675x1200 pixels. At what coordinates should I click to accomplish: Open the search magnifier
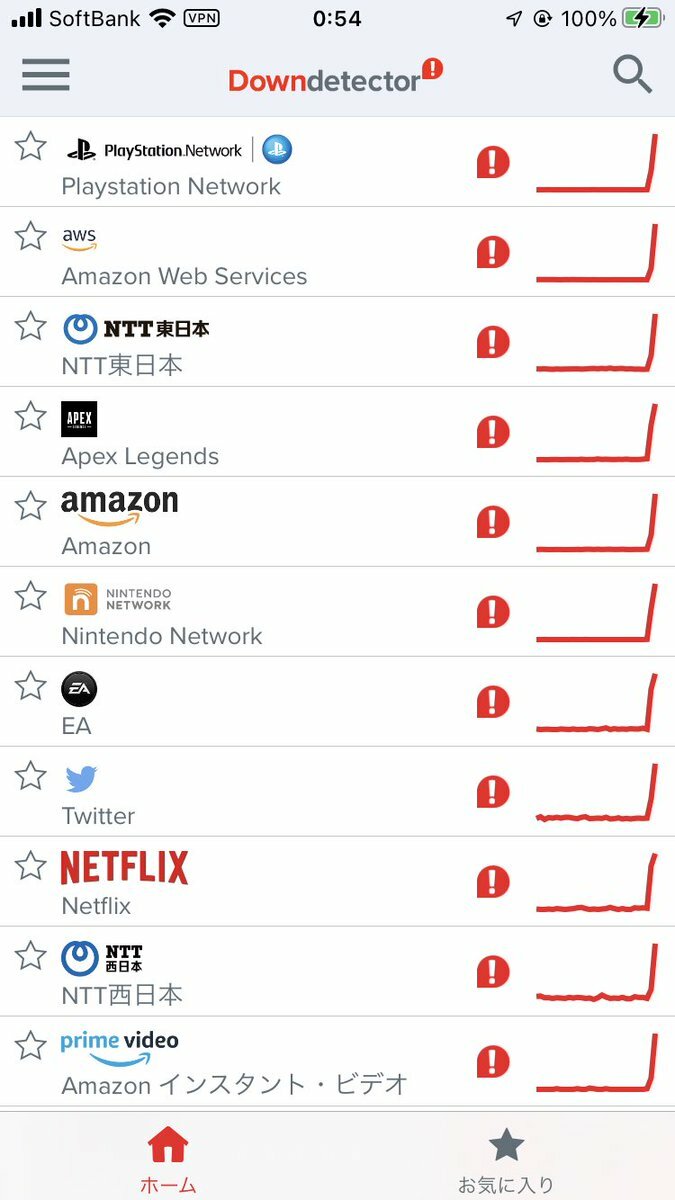(x=632, y=75)
